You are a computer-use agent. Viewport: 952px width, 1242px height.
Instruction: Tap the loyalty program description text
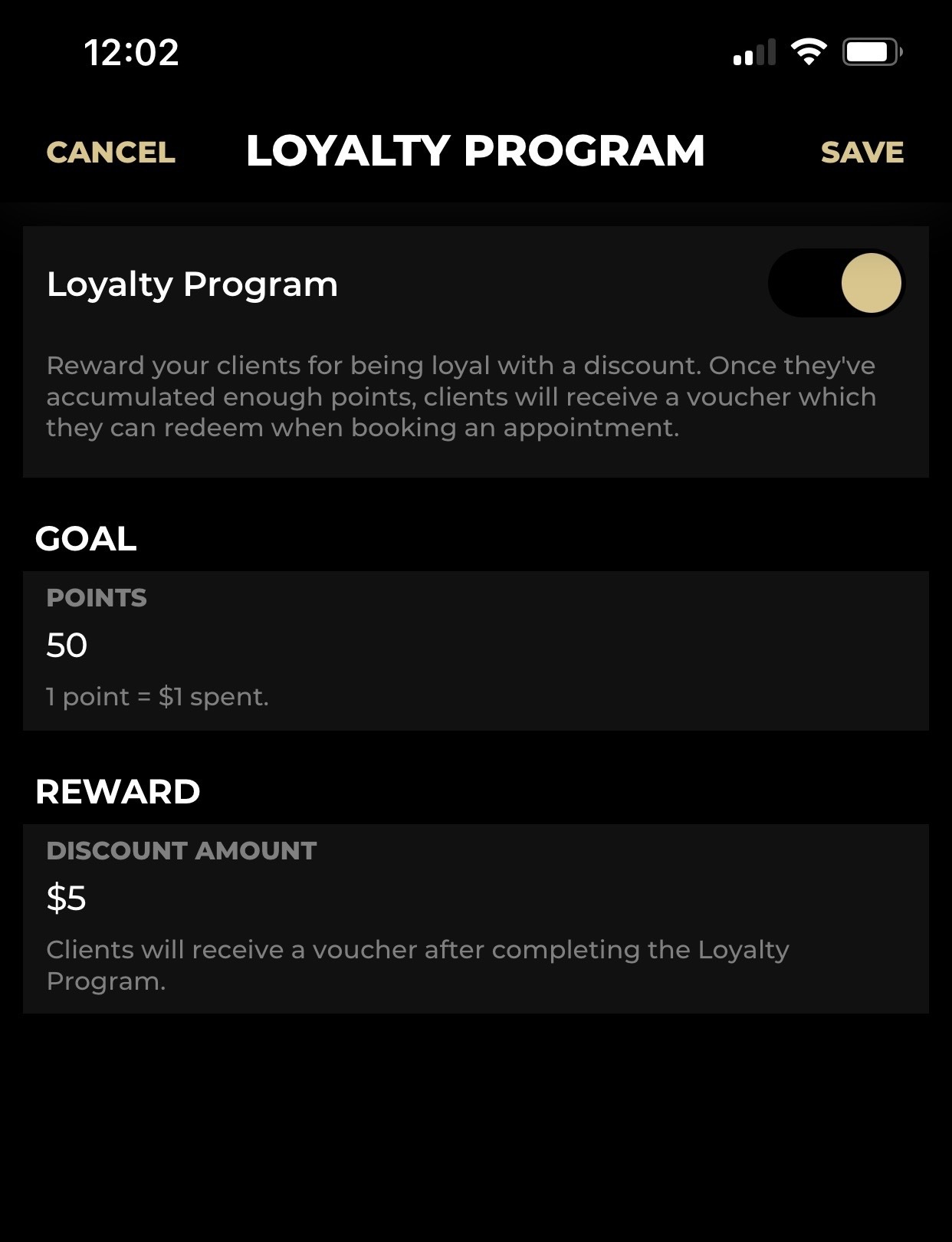pyautogui.click(x=460, y=396)
